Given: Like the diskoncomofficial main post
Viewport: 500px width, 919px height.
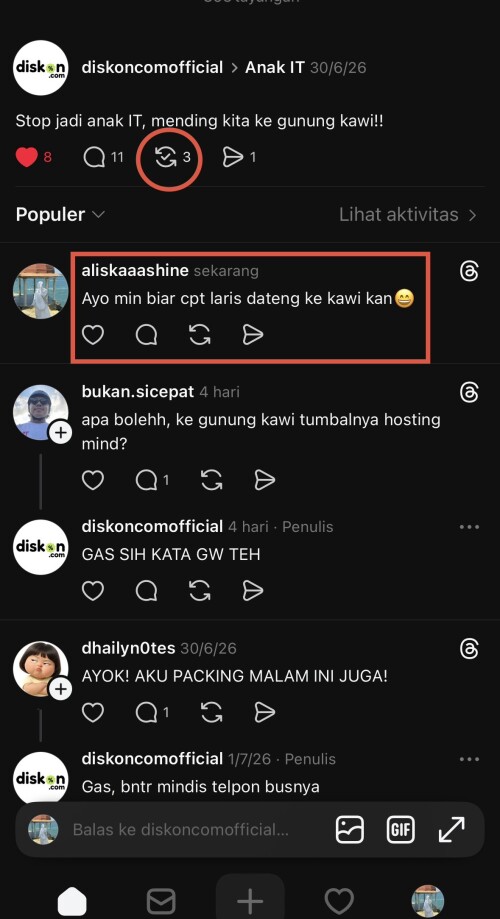Looking at the screenshot, I should (26, 157).
